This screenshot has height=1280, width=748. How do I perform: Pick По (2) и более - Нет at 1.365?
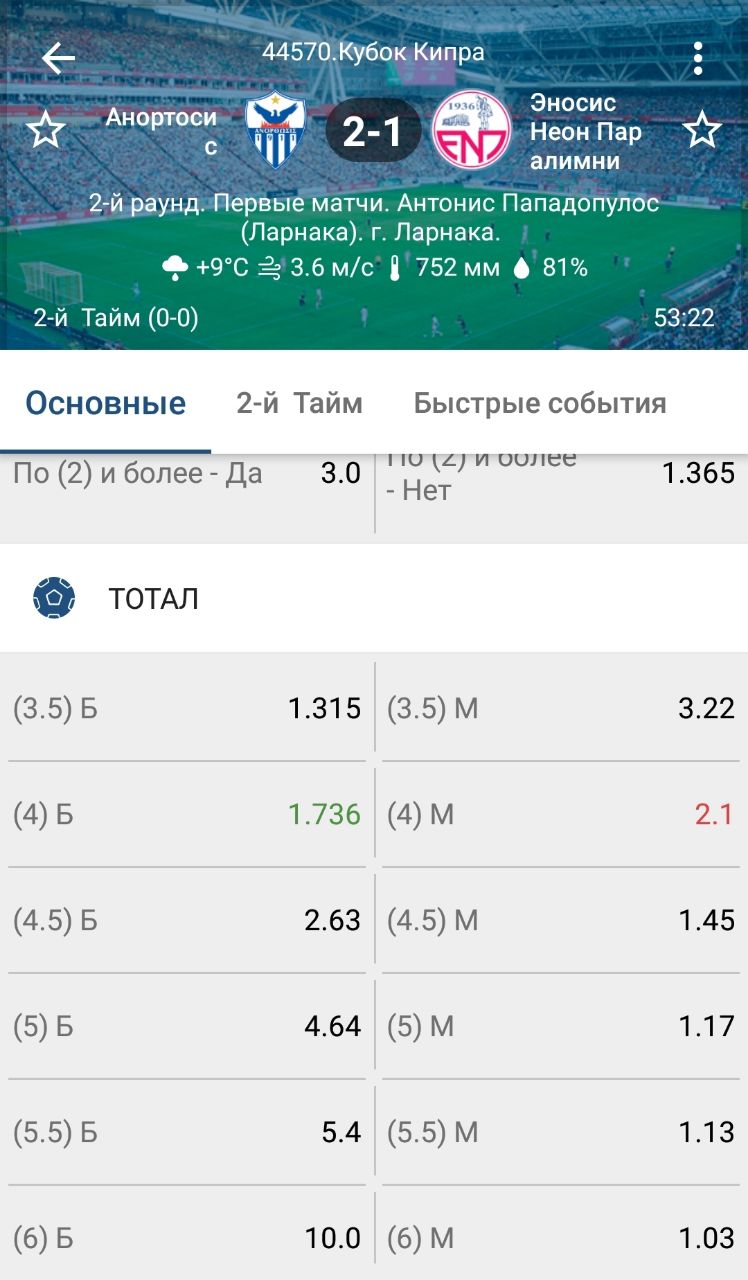tap(561, 487)
